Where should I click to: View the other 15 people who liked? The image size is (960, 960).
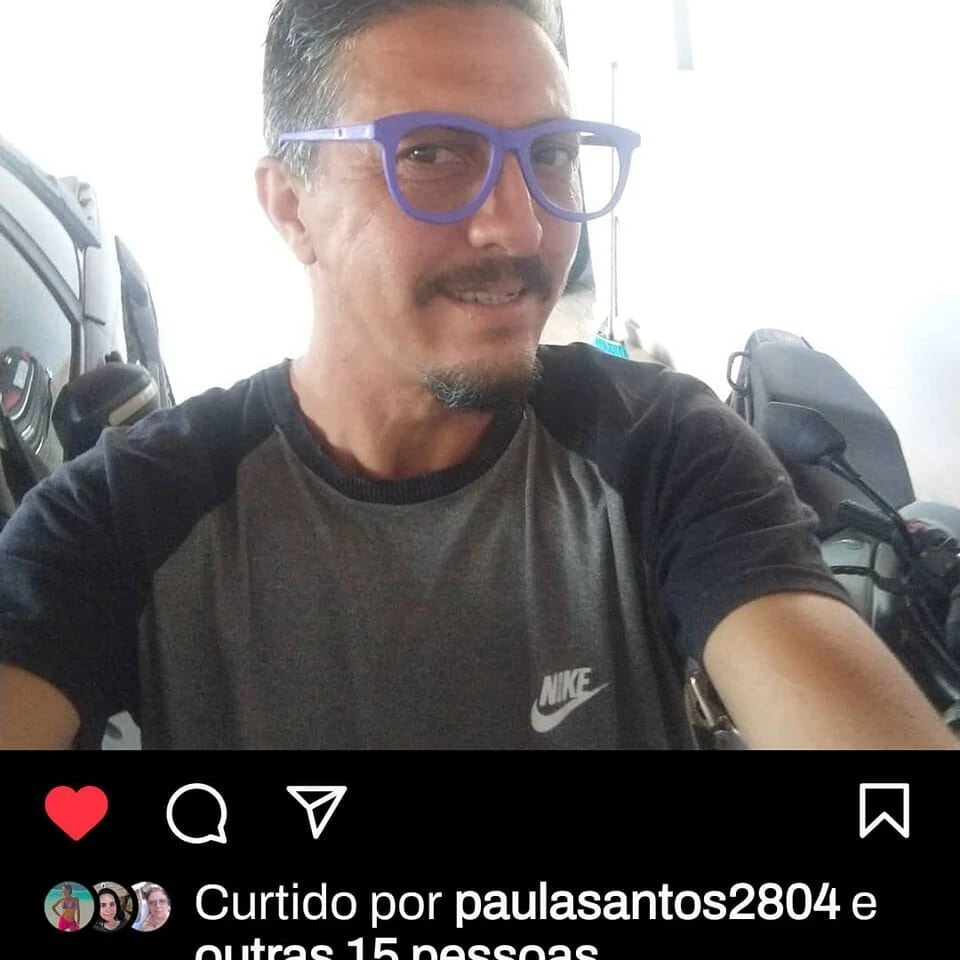pos(400,948)
